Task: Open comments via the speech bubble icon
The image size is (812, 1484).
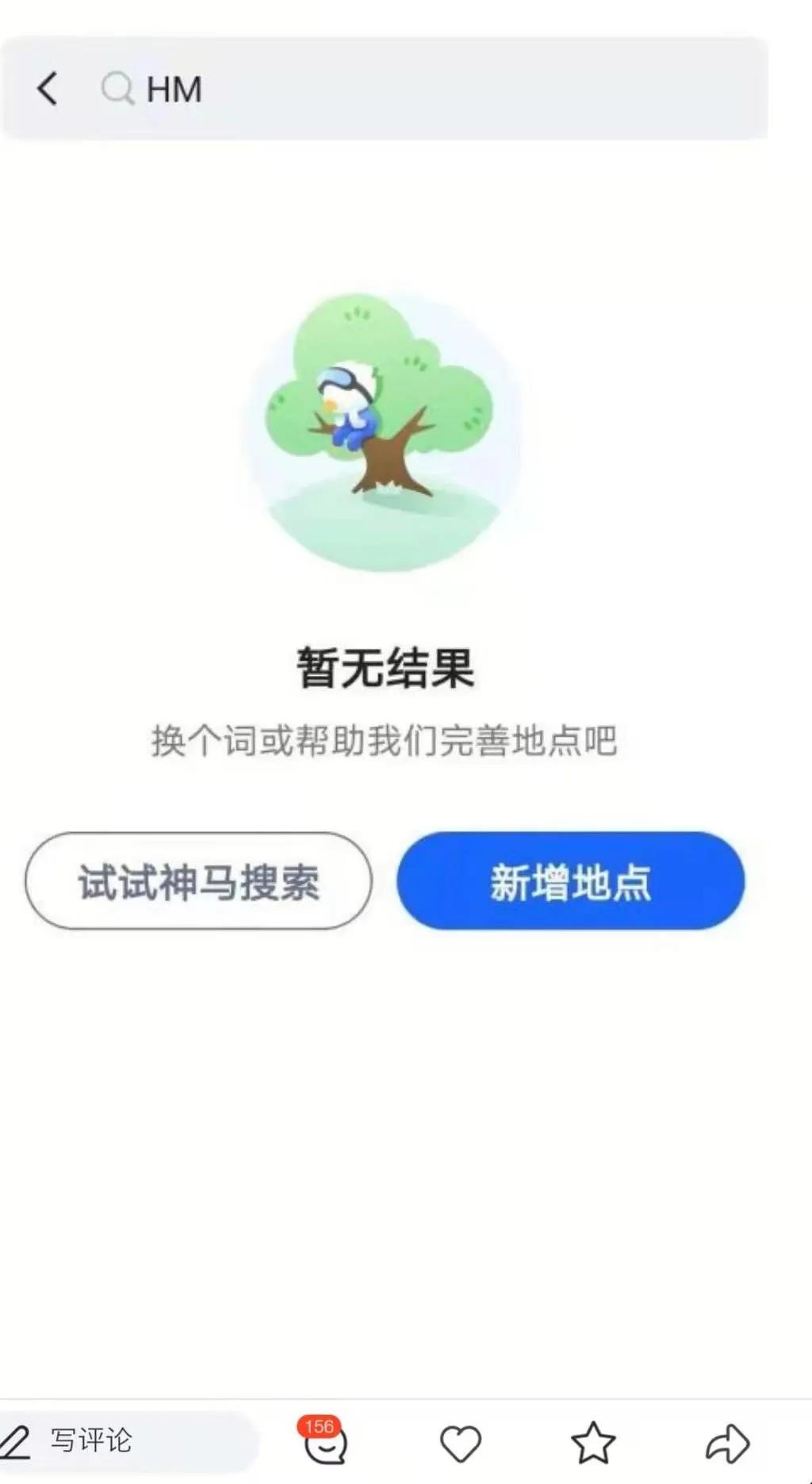Action: (x=324, y=1448)
